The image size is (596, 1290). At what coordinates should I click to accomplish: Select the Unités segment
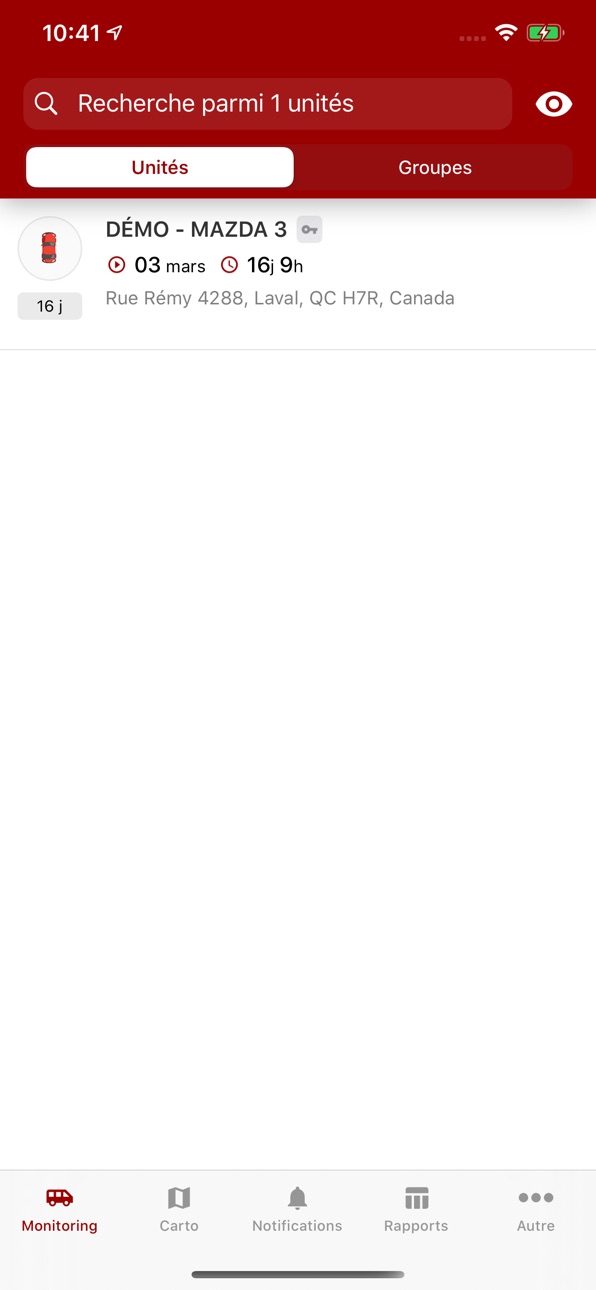tap(160, 168)
